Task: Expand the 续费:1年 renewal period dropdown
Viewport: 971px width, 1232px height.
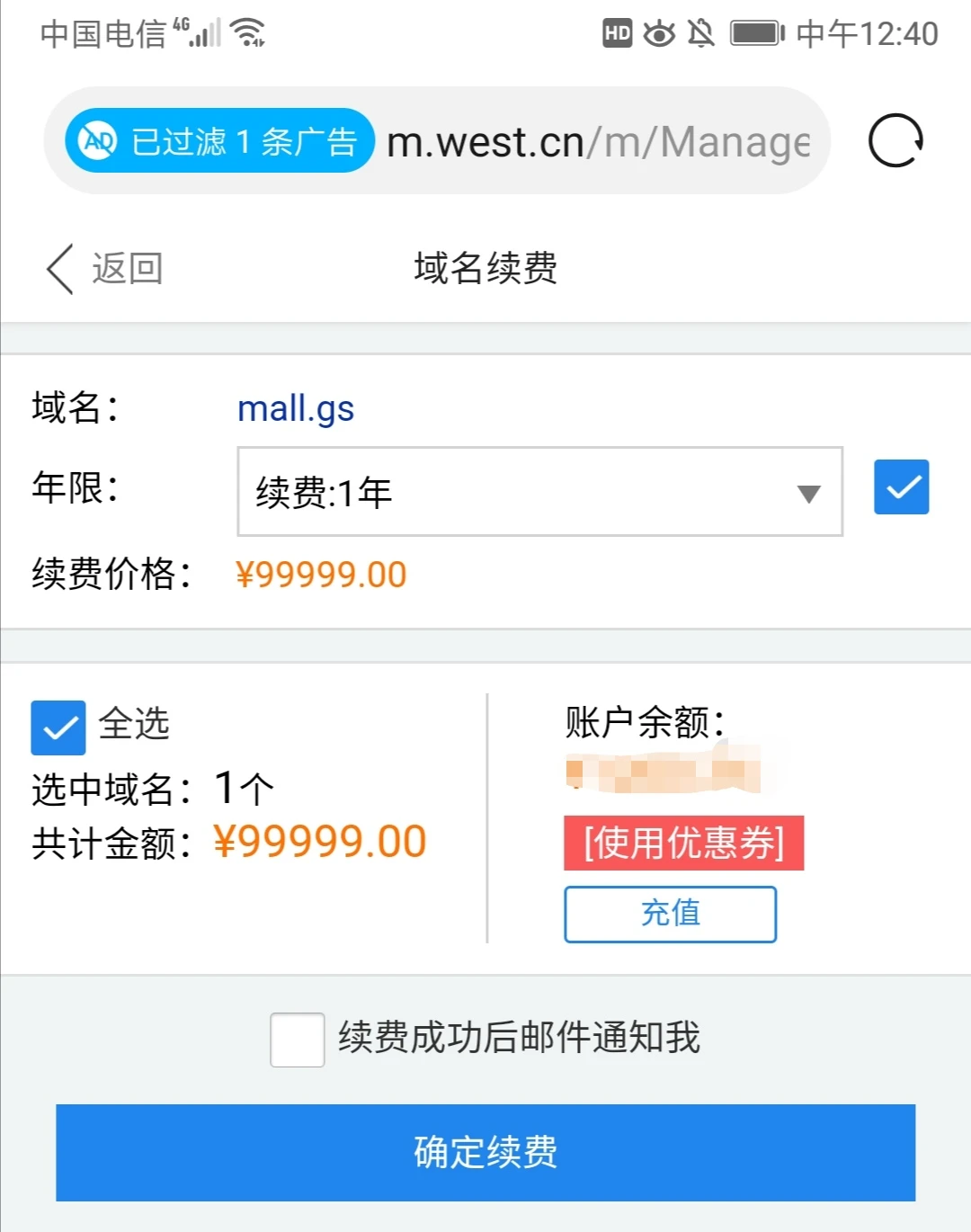Action: (539, 492)
